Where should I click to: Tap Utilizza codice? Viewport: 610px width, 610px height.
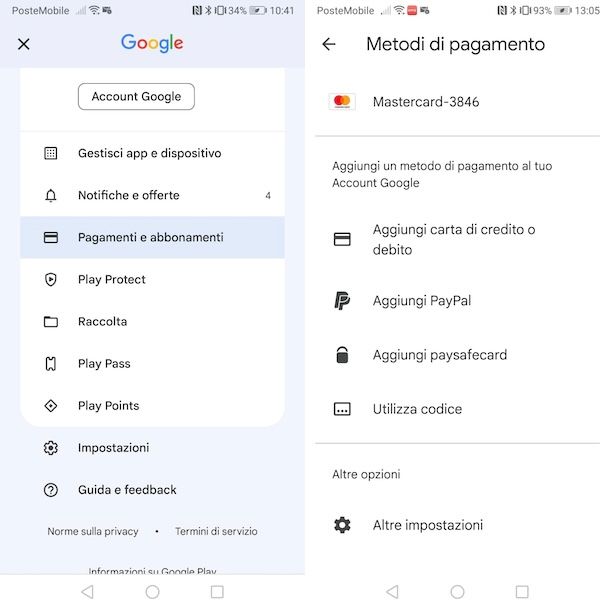click(417, 409)
